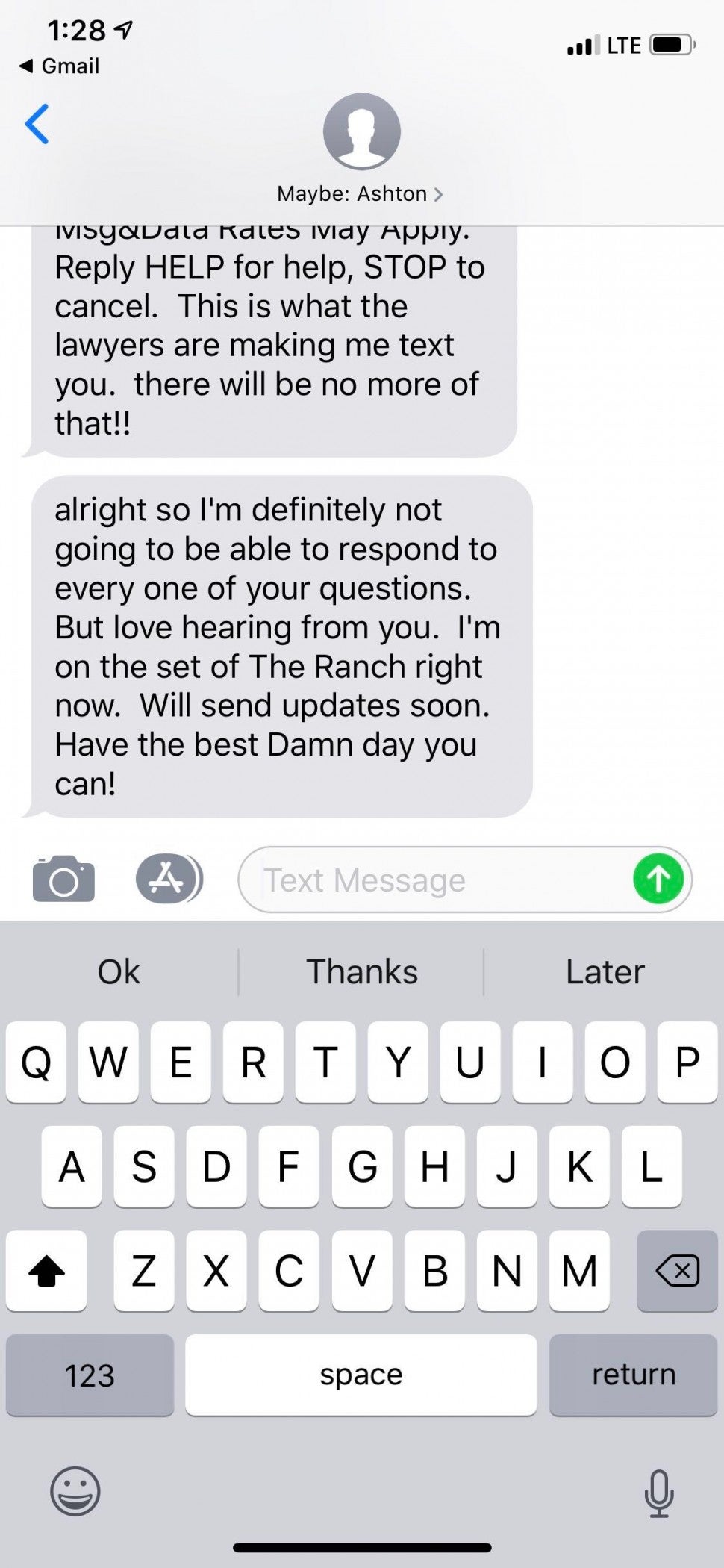Start dictation with the microphone
This screenshot has width=724, height=1568.
658,1493
